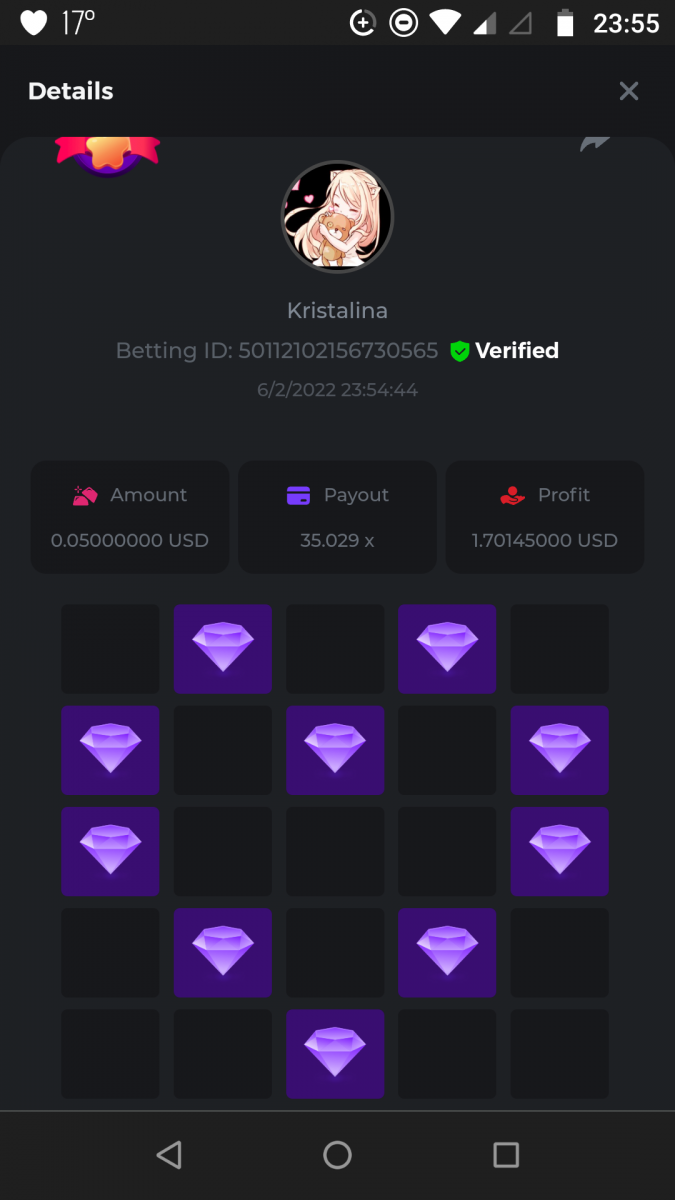Image resolution: width=675 pixels, height=1200 pixels.
Task: Open Kristalina's profile avatar
Action: (337, 216)
